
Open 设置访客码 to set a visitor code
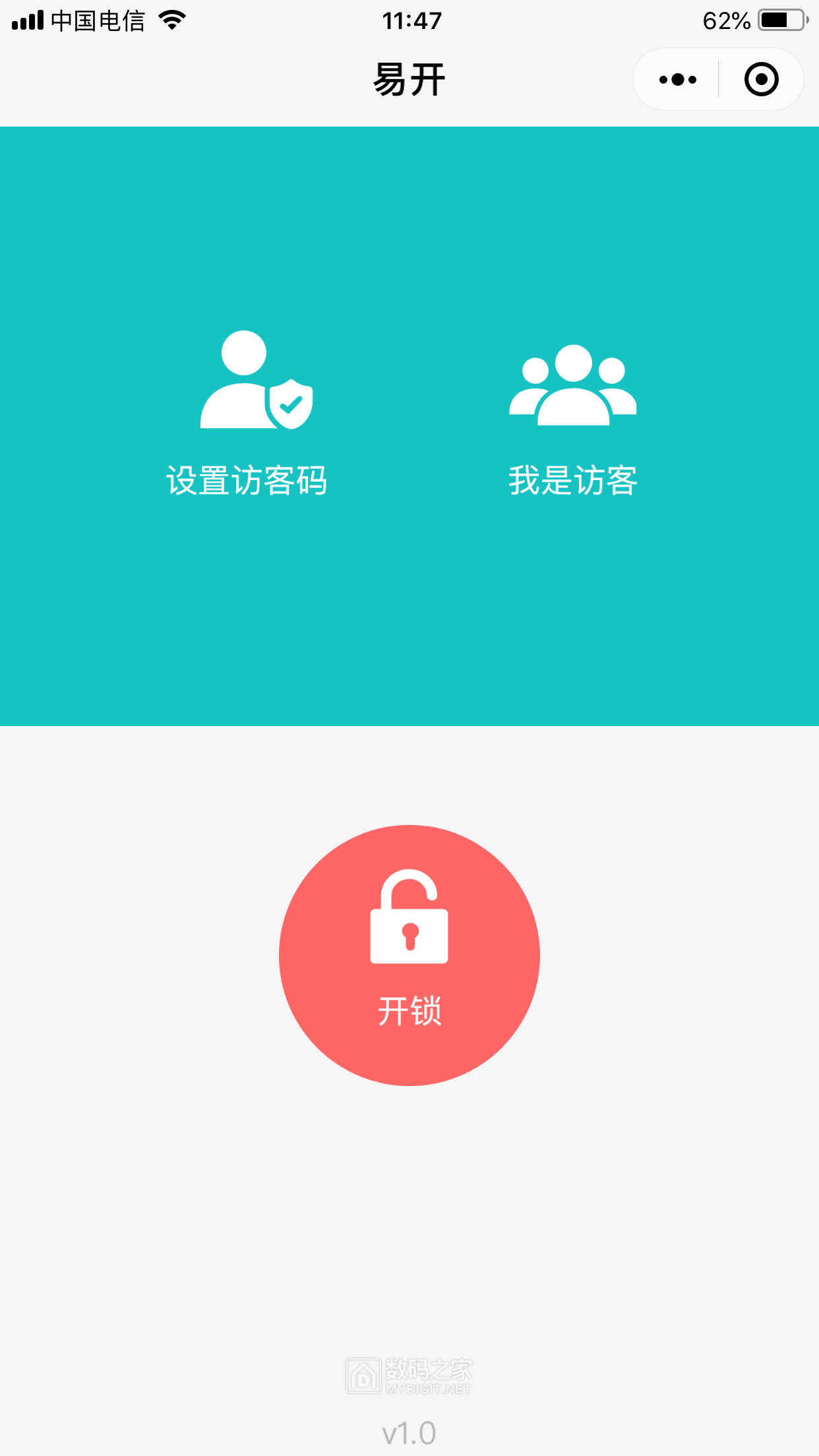246,413
